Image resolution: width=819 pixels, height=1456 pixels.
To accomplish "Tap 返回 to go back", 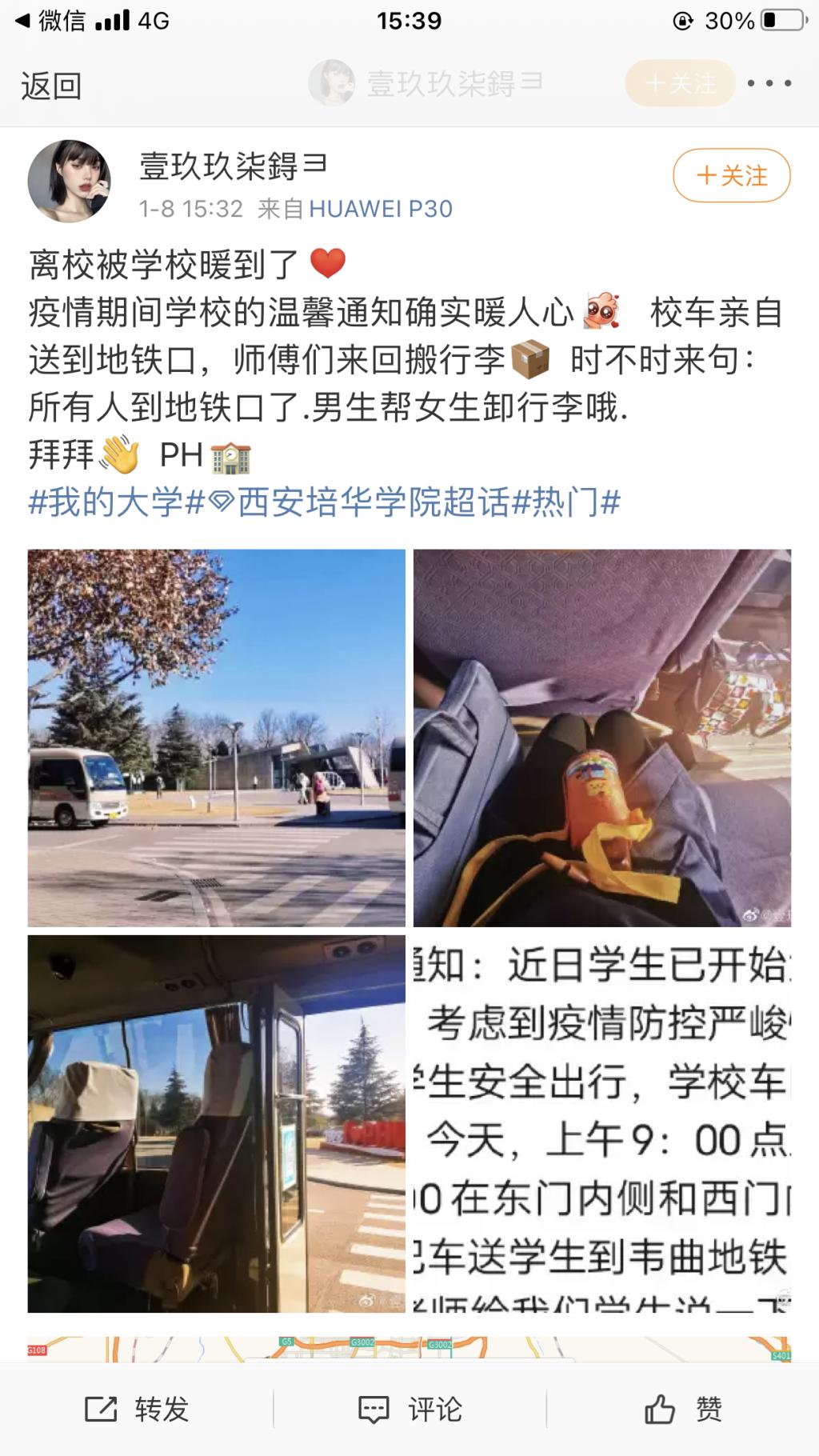I will 51,86.
